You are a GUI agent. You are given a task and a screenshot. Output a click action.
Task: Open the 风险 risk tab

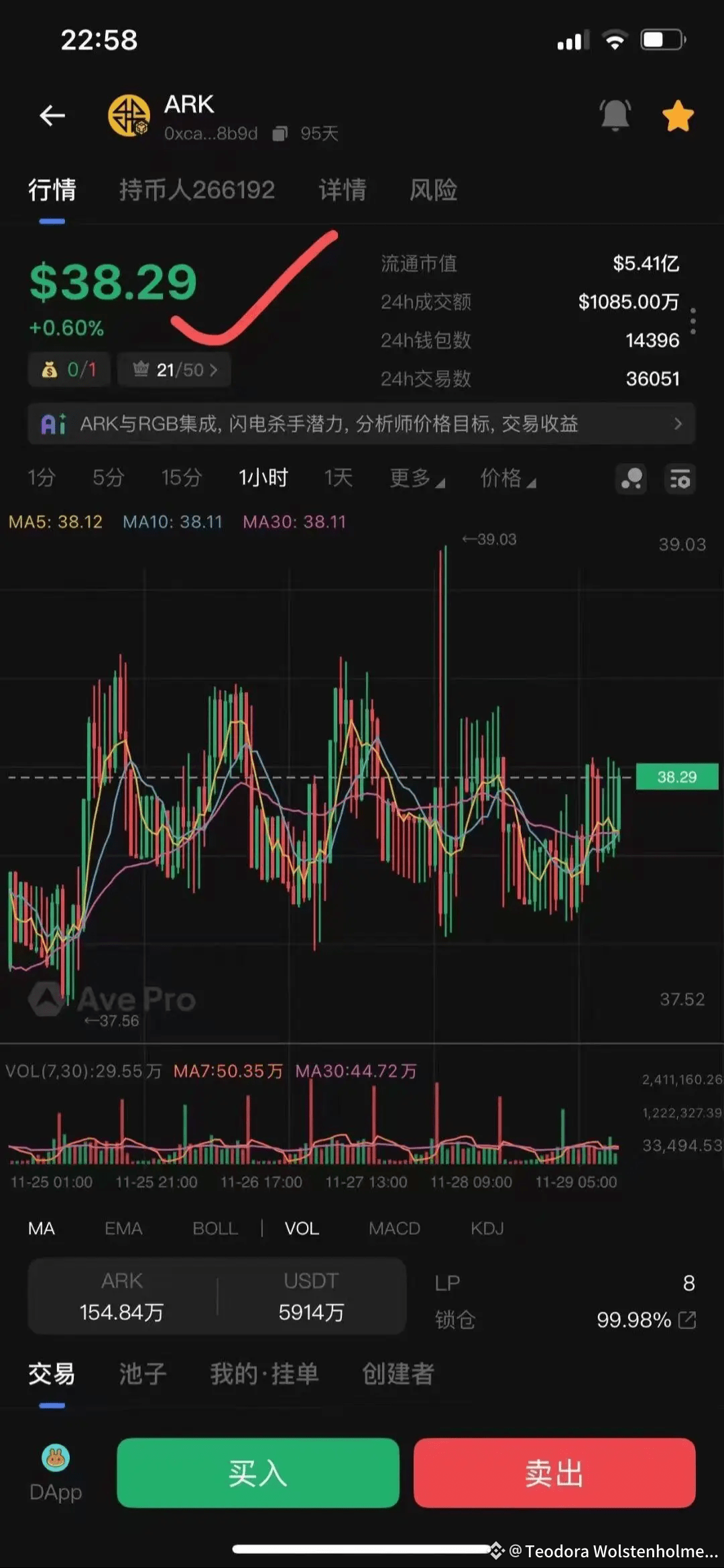[x=433, y=190]
